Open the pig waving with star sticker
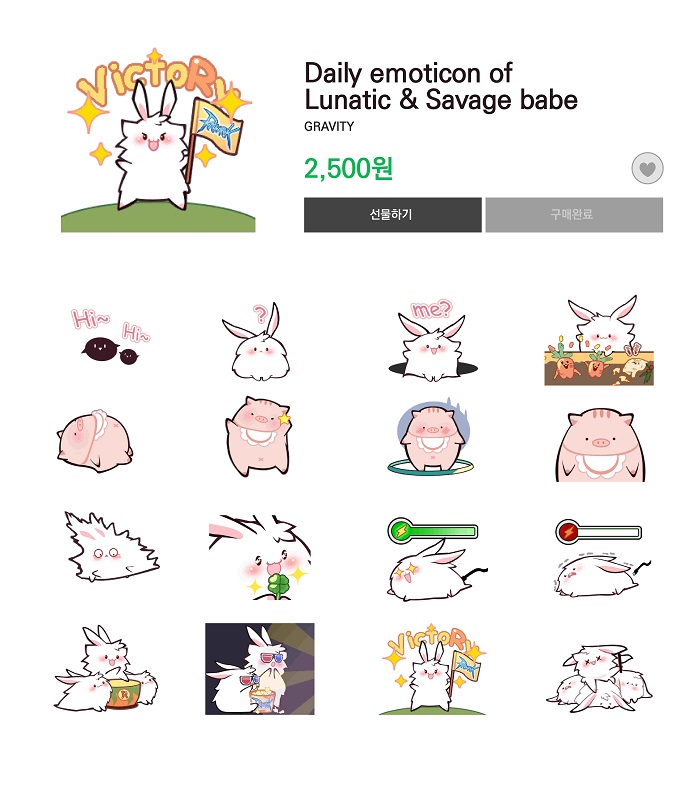The height and width of the screenshot is (808, 700). tap(260, 439)
